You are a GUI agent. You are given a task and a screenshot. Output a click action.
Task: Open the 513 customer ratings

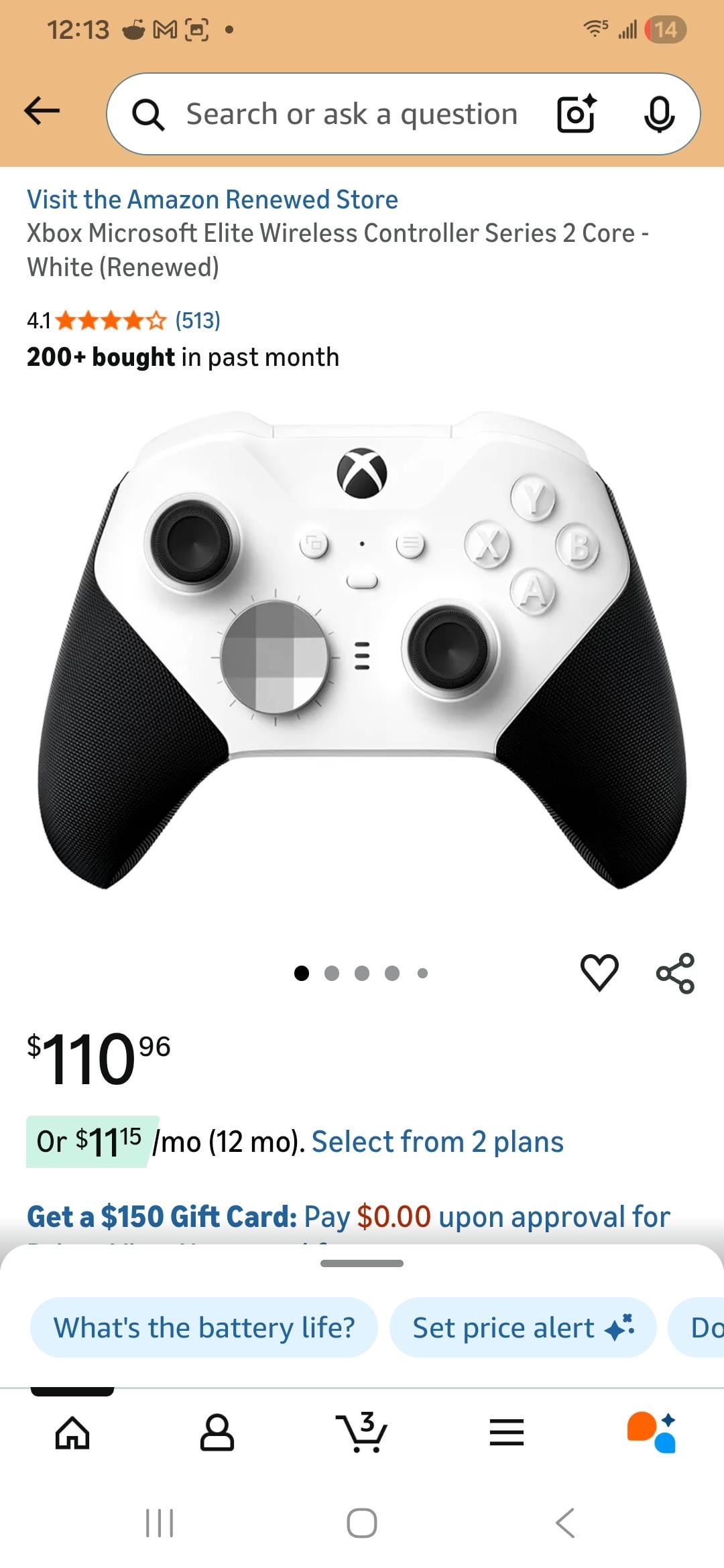click(198, 320)
